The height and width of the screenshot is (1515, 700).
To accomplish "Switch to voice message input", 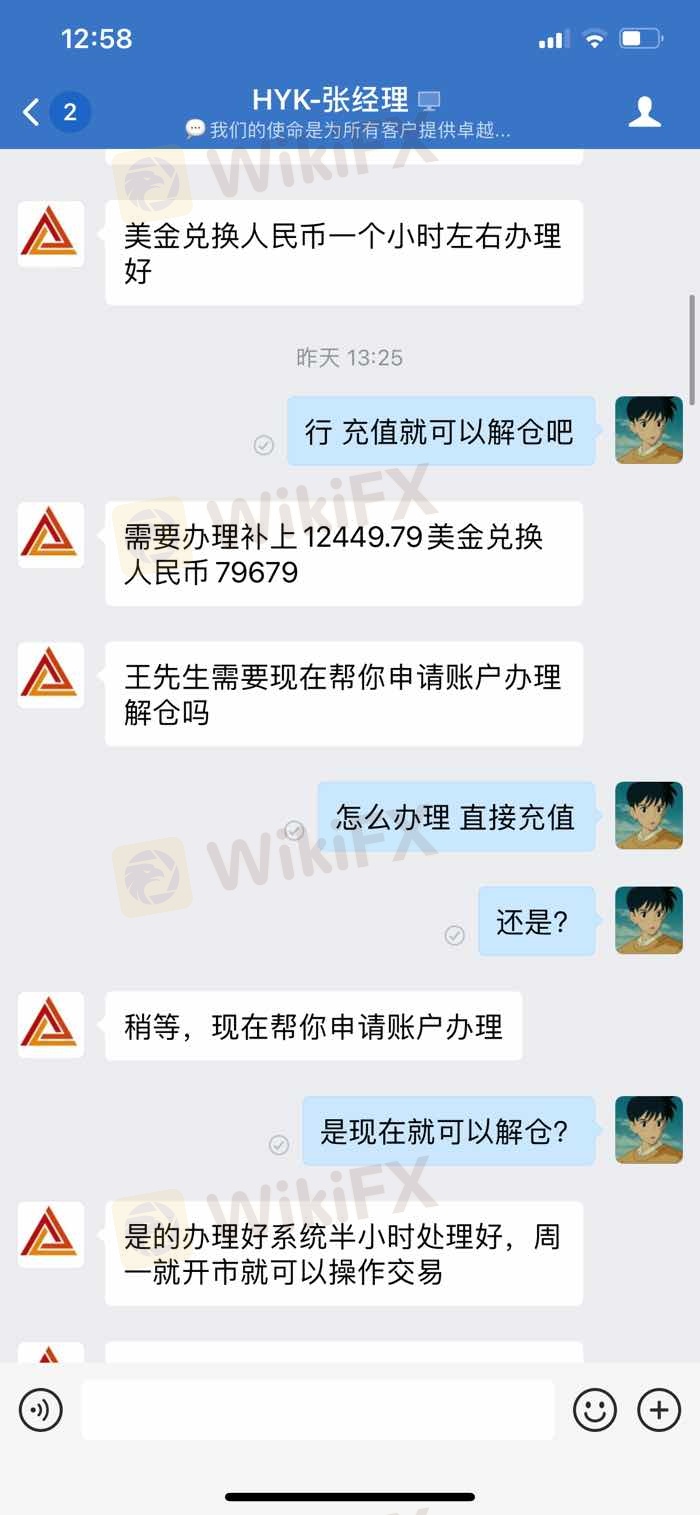I will point(41,1410).
